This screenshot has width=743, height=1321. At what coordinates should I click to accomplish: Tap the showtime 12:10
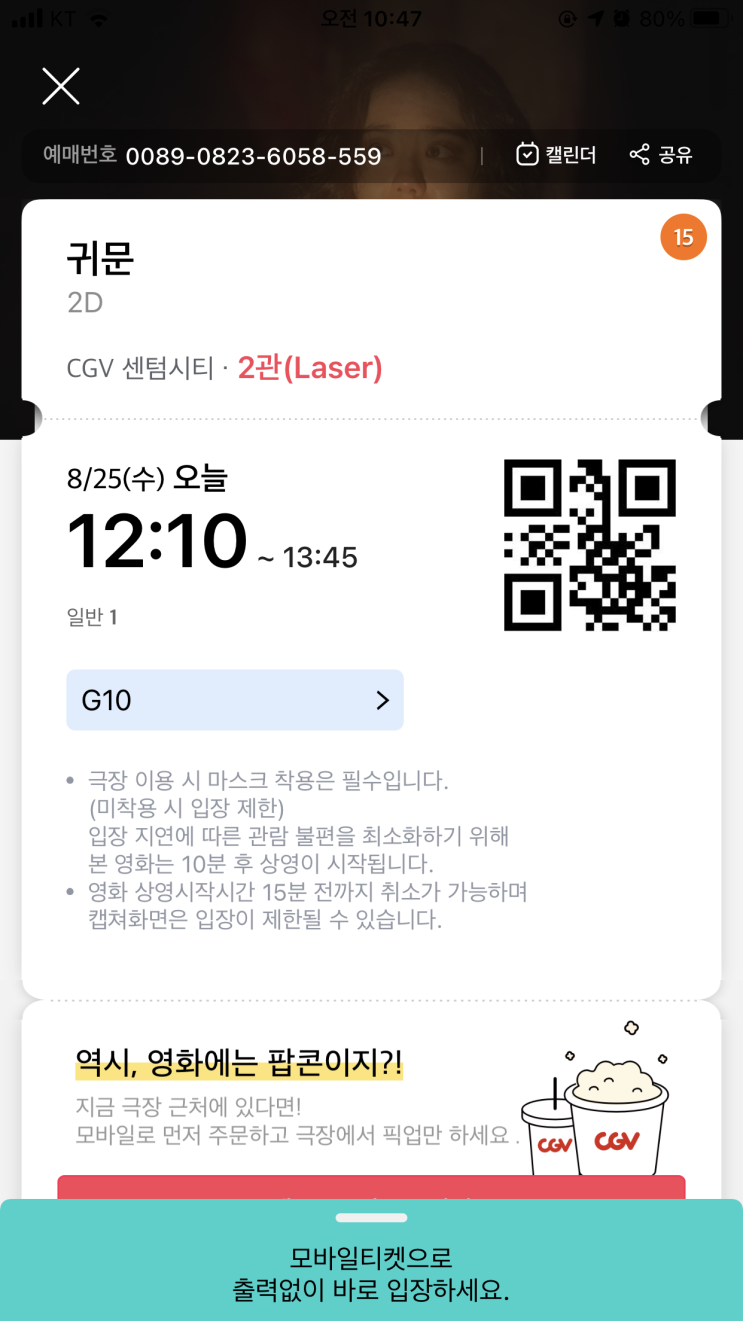coord(157,540)
